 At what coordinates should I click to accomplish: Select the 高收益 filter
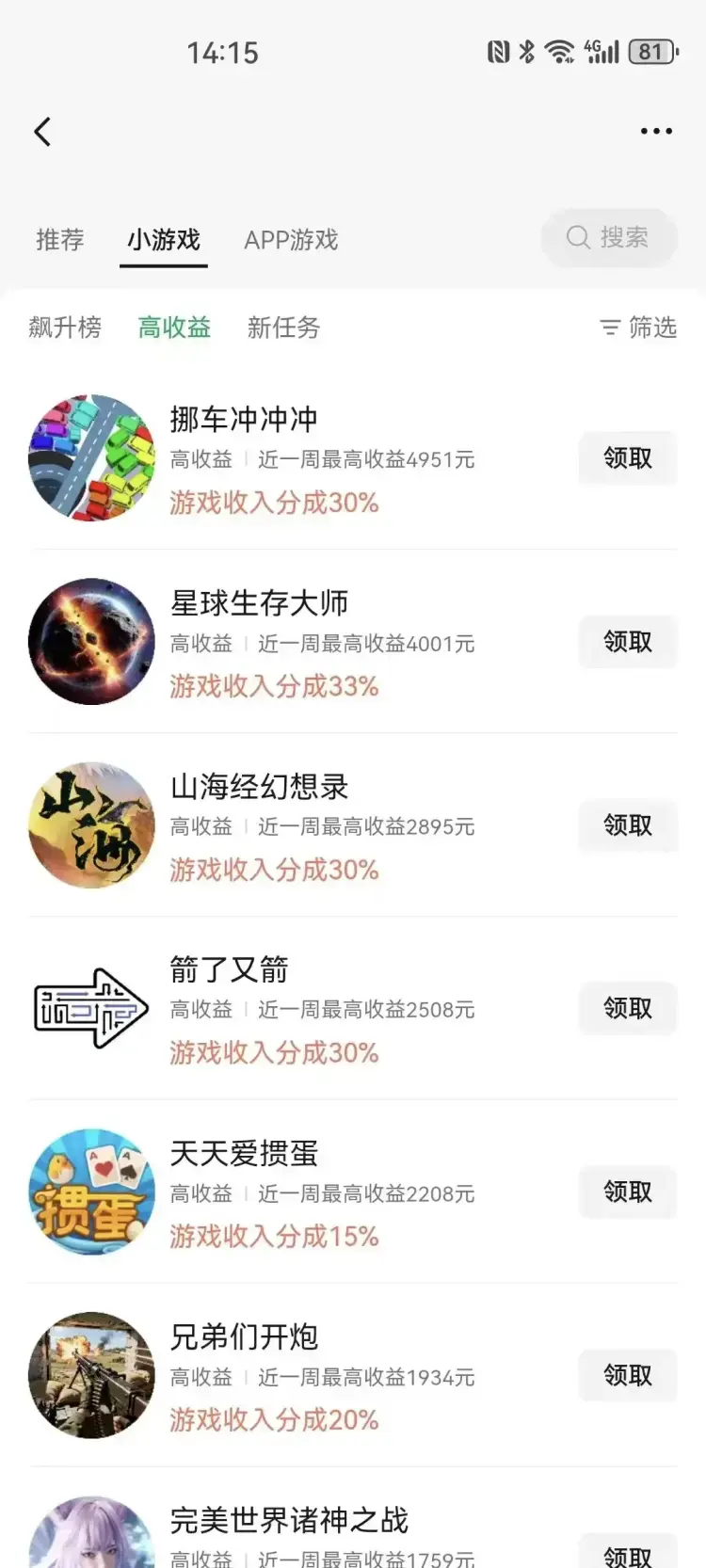[173, 328]
